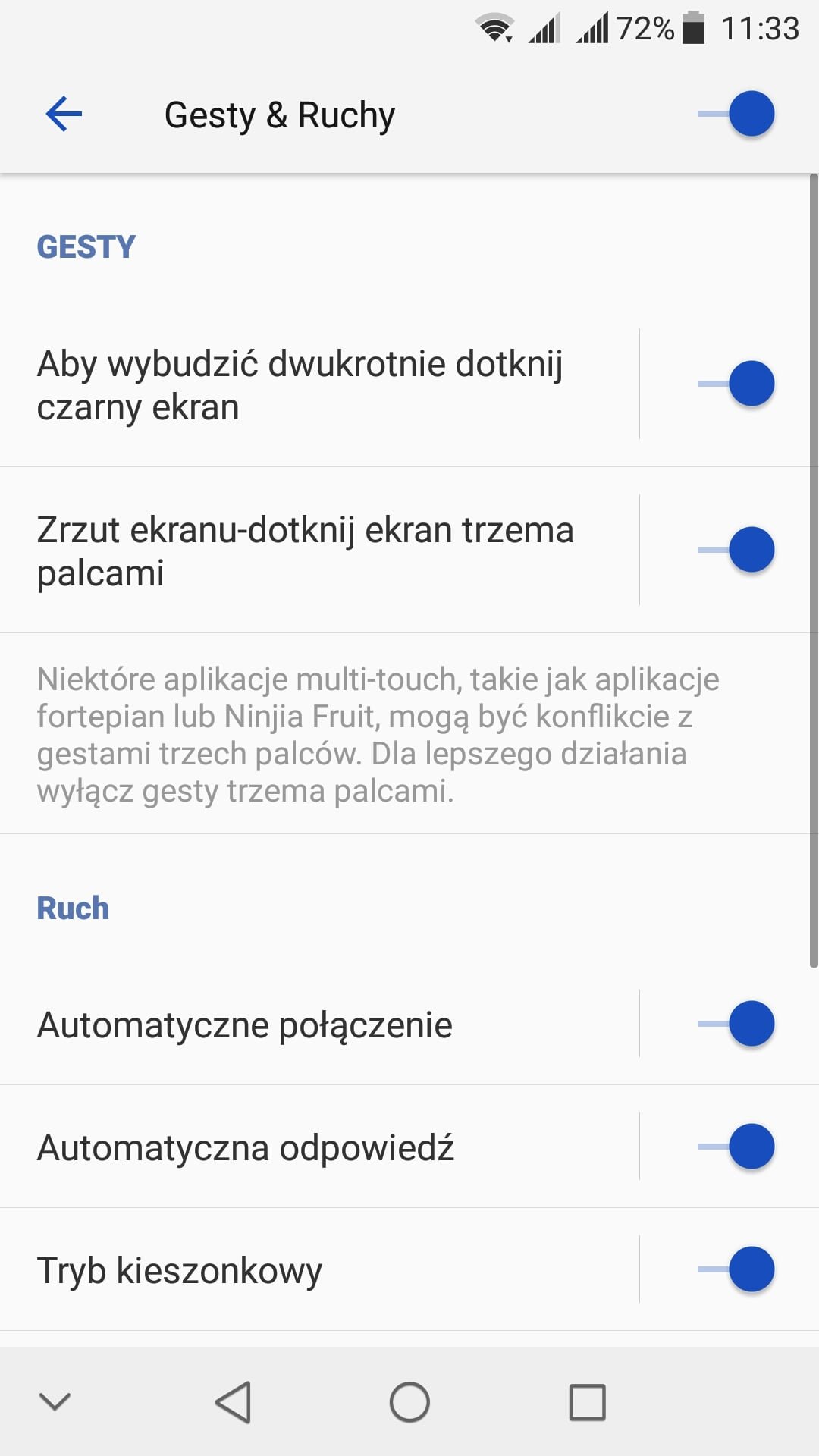Turn off the main Gesty & Ruchy switch
This screenshot has width=819, height=1456.
(x=736, y=114)
